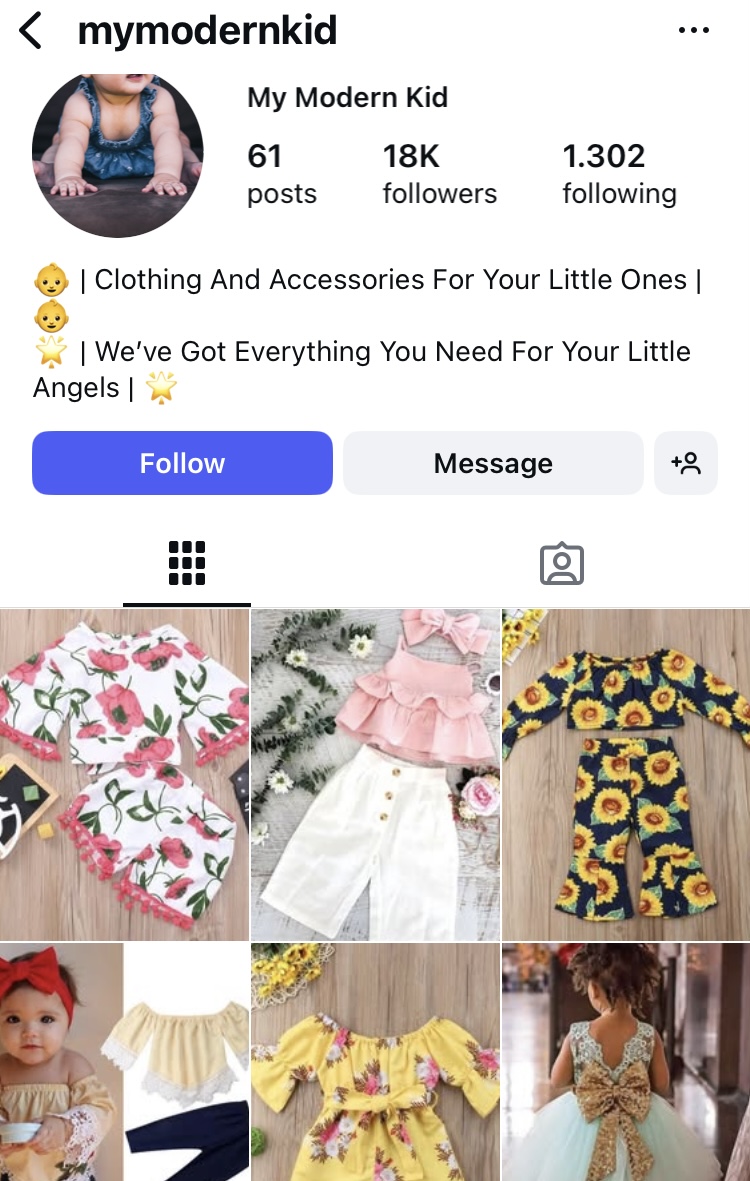Image resolution: width=750 pixels, height=1181 pixels.
Task: Follow the mymodernkid account
Action: click(x=182, y=463)
